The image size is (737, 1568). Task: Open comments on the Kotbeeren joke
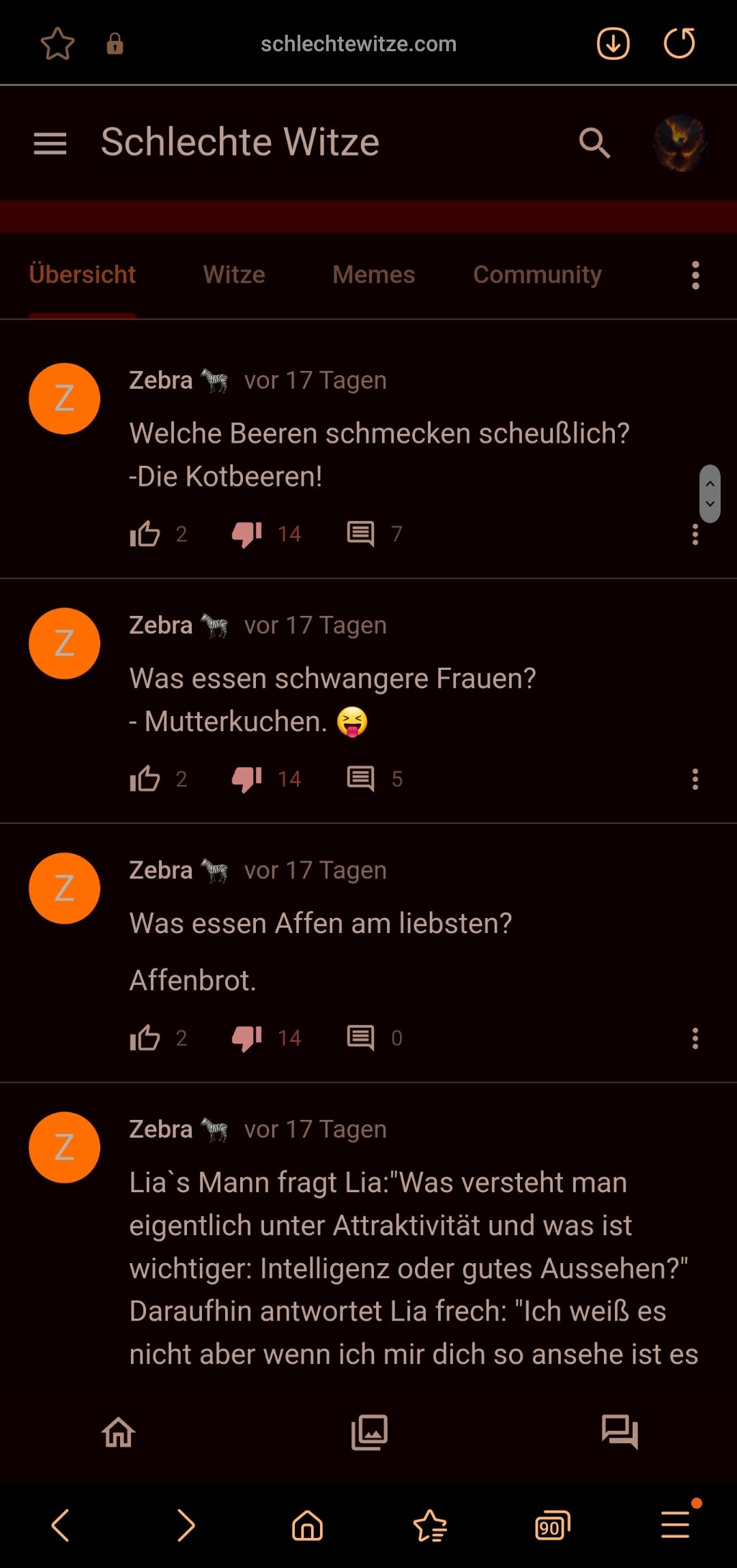[x=360, y=534]
